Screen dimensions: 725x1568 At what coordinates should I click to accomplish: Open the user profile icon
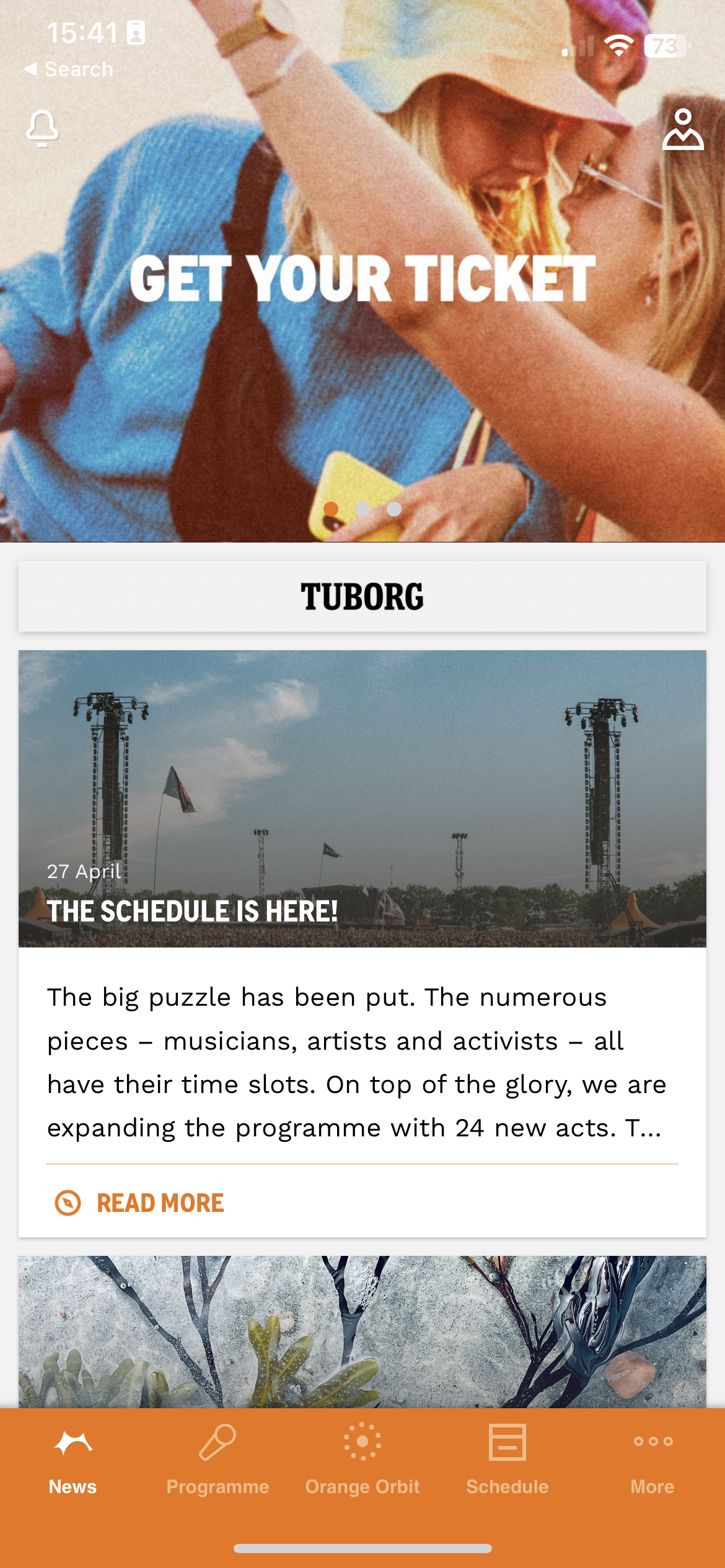[683, 129]
